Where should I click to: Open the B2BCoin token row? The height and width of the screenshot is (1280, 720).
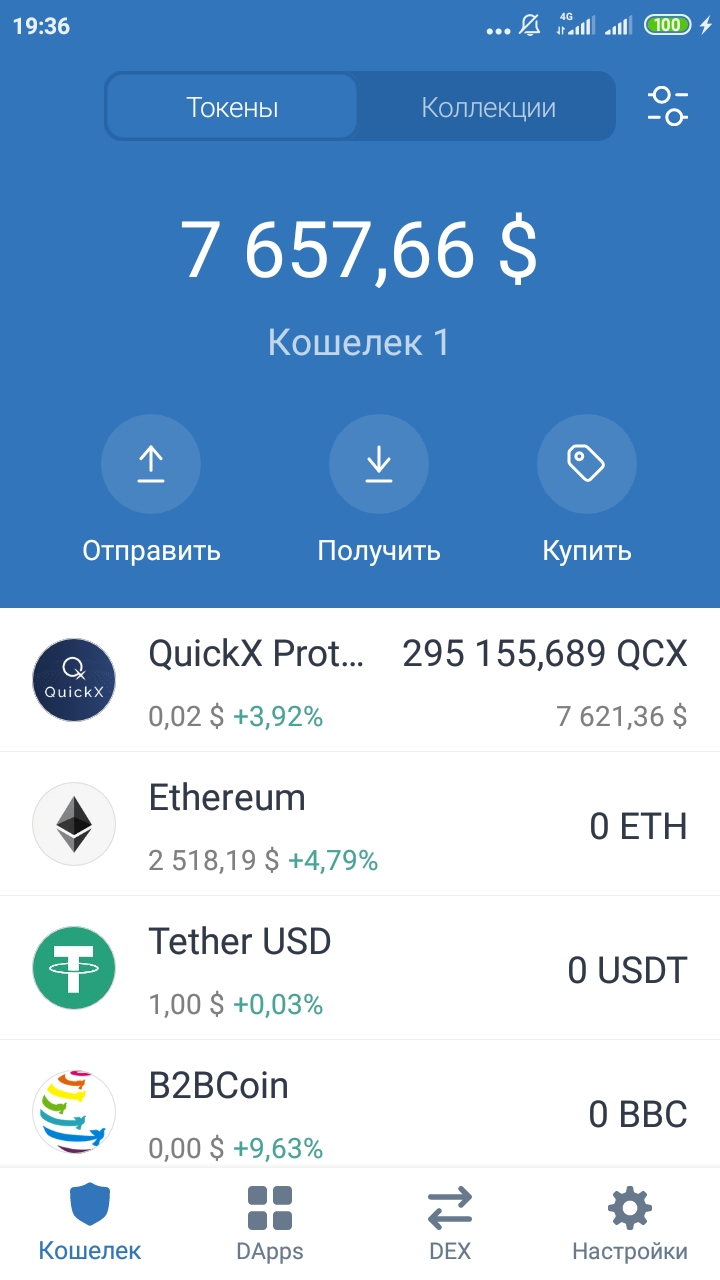click(360, 1104)
